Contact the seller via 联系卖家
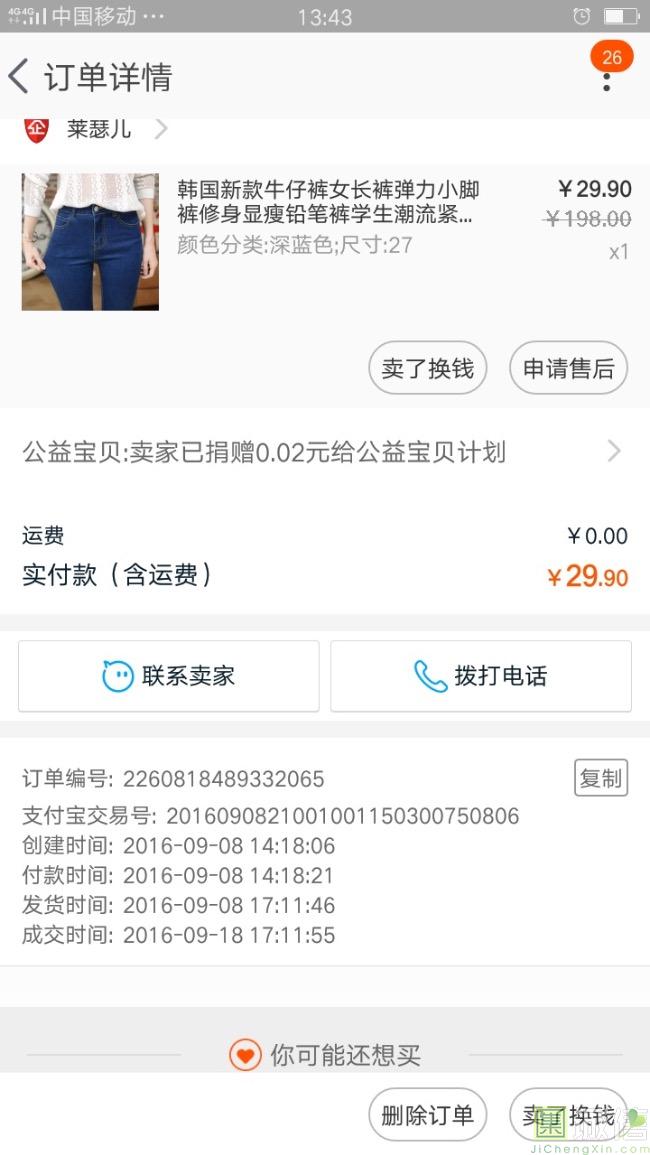This screenshot has width=650, height=1155. [x=169, y=676]
